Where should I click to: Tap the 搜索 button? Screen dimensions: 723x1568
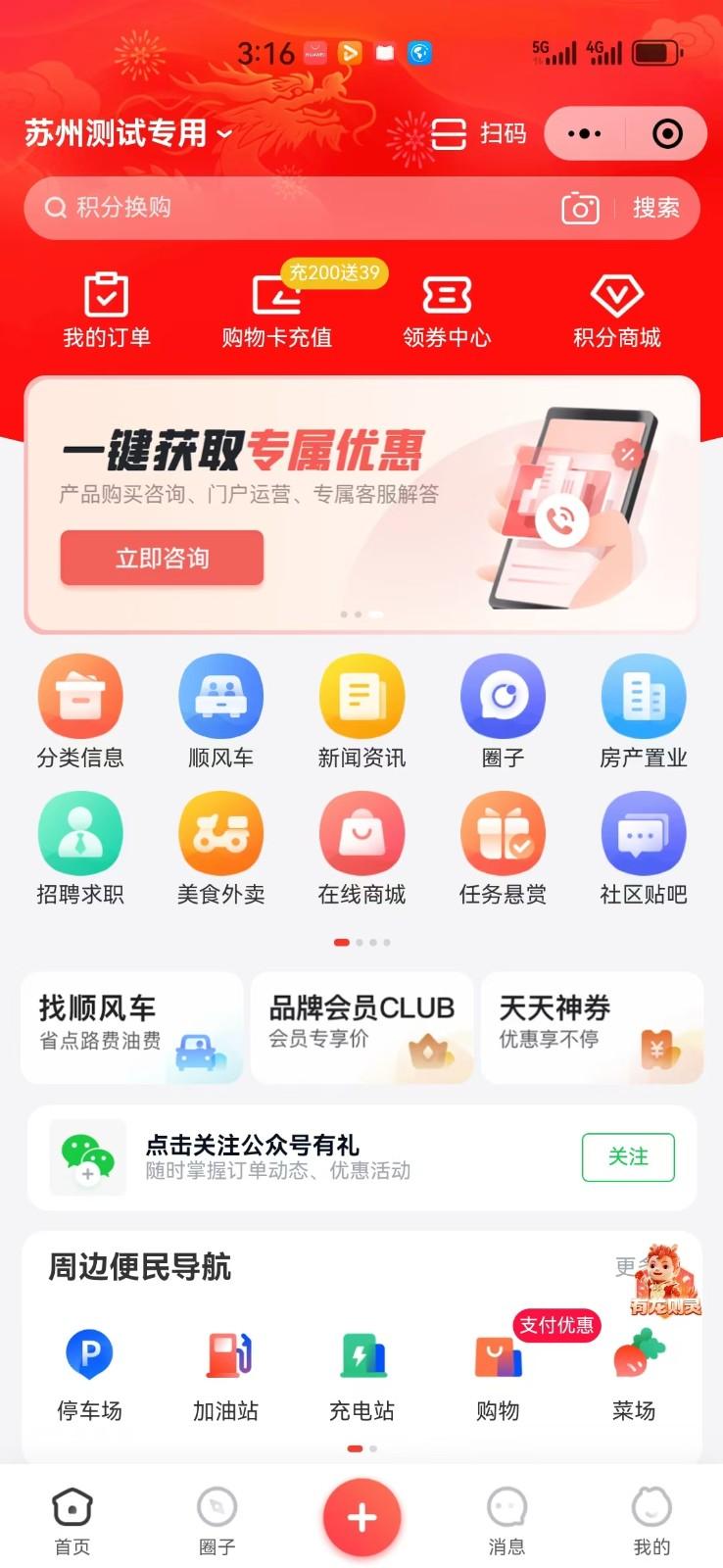click(x=655, y=208)
